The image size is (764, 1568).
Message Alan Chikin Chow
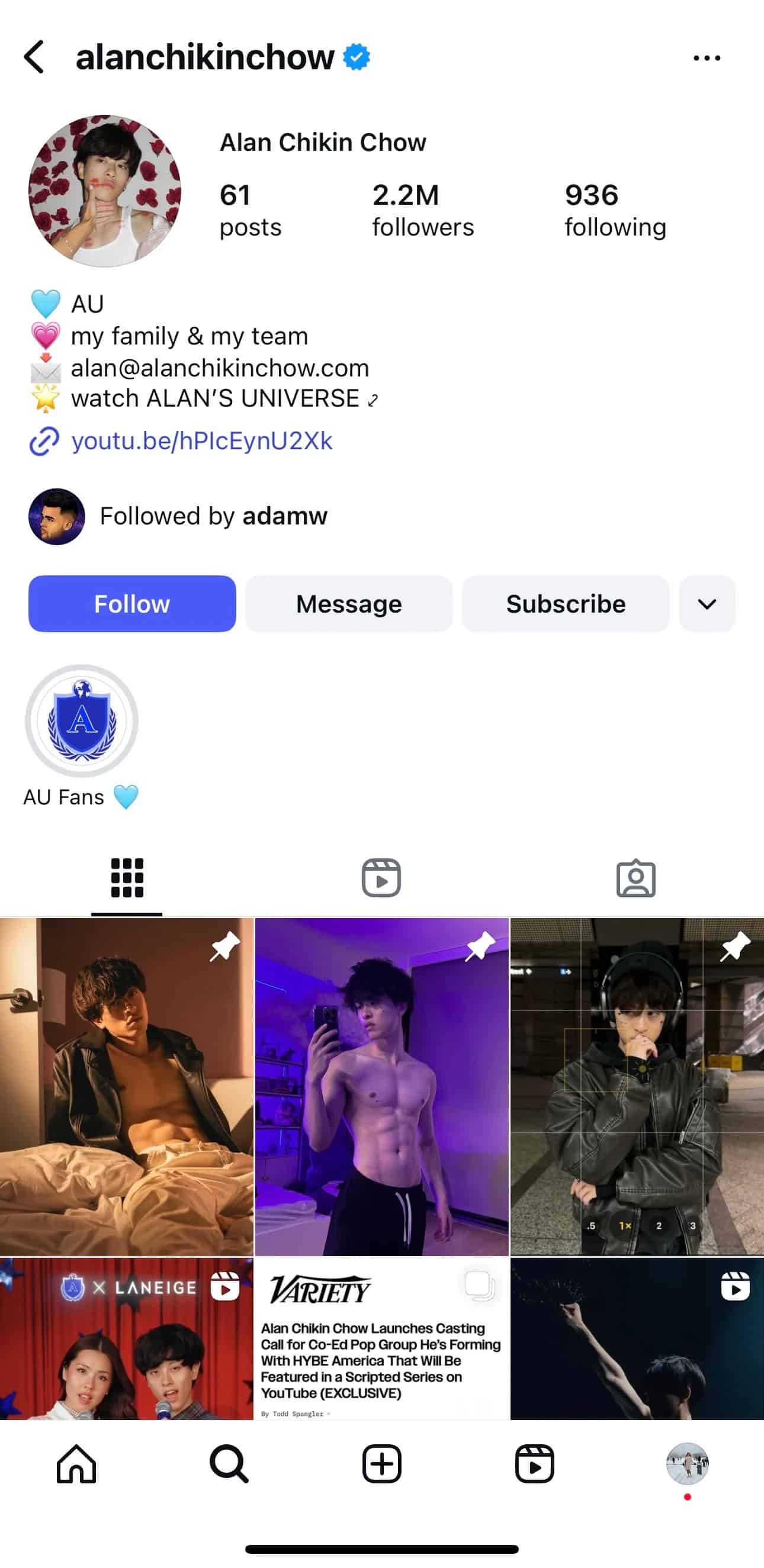pyautogui.click(x=348, y=604)
